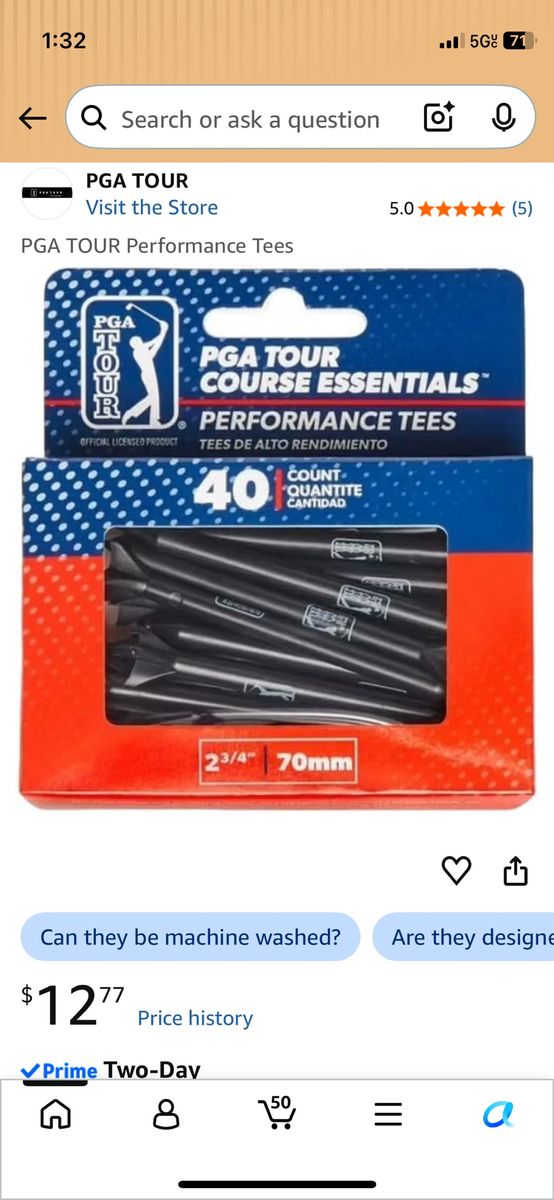Share this product
The height and width of the screenshot is (1200, 554).
pos(515,871)
